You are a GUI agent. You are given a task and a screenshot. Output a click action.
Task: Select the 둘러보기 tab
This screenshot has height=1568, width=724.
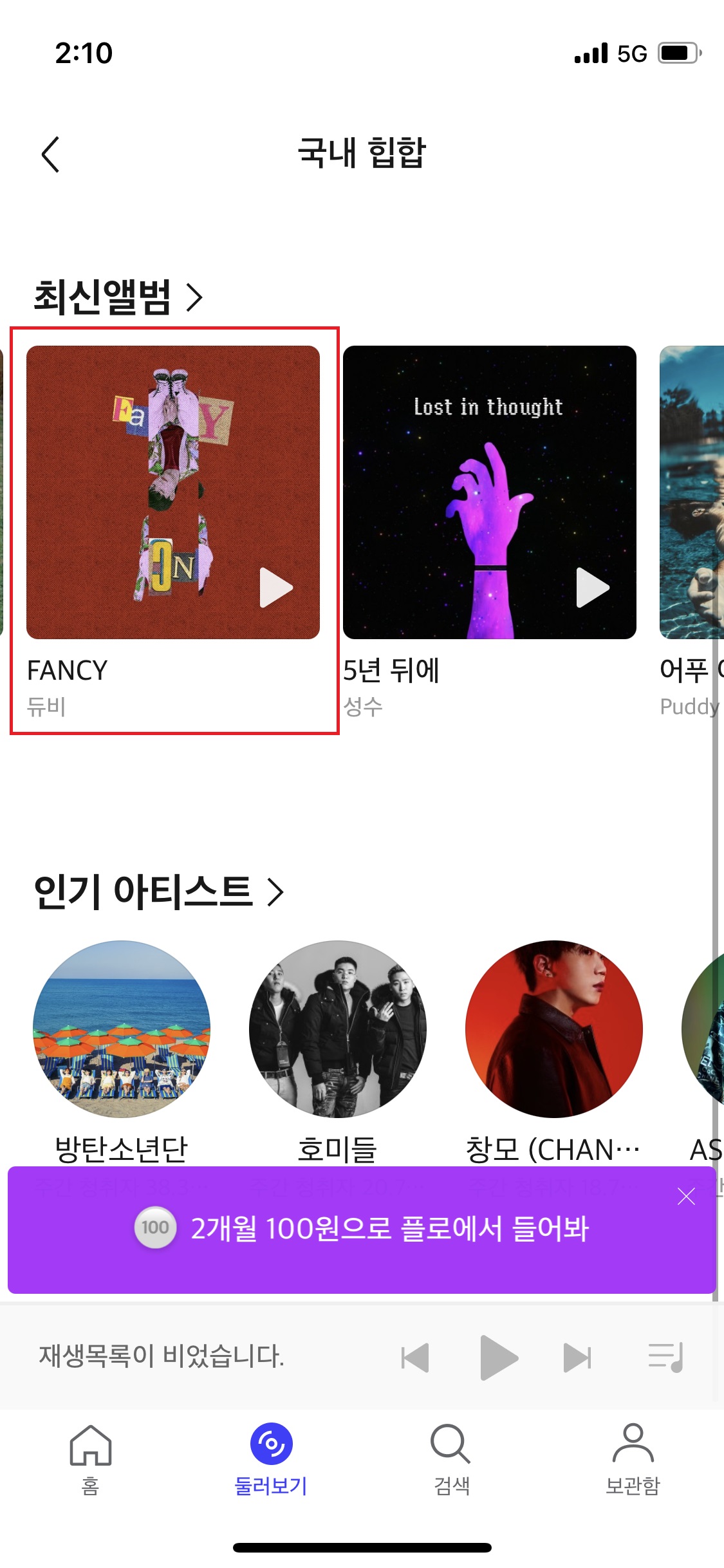[271, 1458]
